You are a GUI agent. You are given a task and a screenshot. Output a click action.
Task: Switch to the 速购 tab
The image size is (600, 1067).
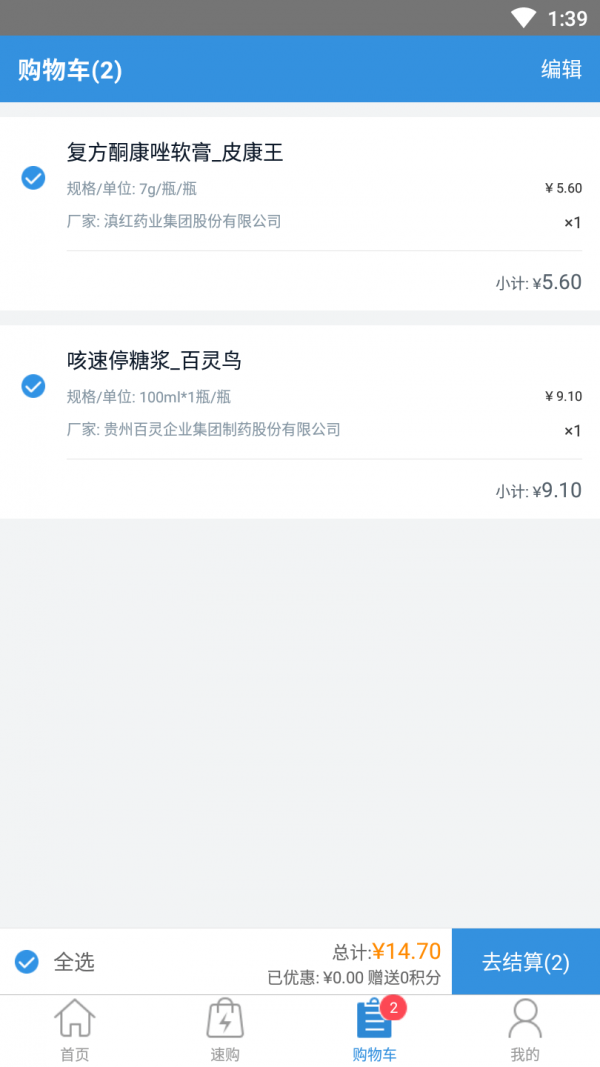pyautogui.click(x=225, y=1030)
